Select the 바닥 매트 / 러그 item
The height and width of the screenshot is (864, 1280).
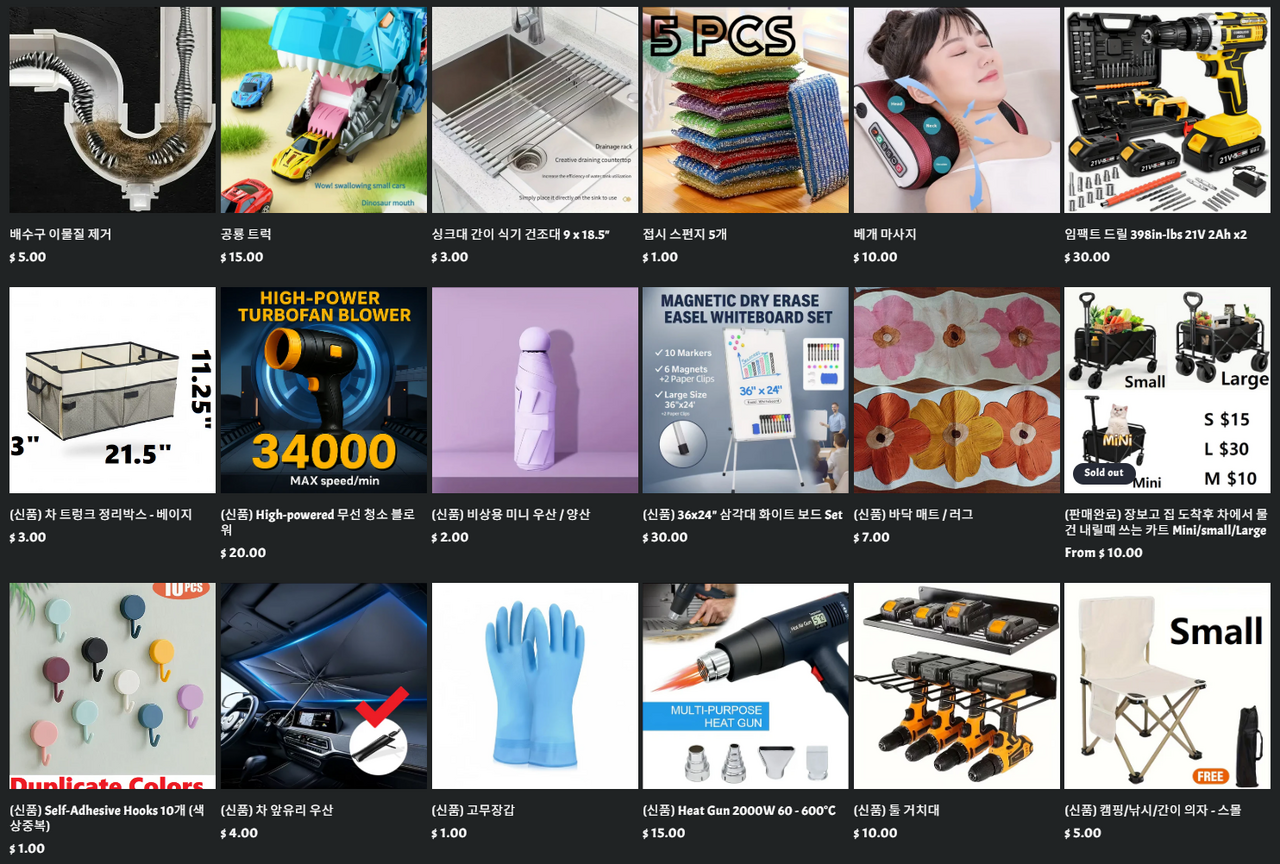click(x=956, y=390)
